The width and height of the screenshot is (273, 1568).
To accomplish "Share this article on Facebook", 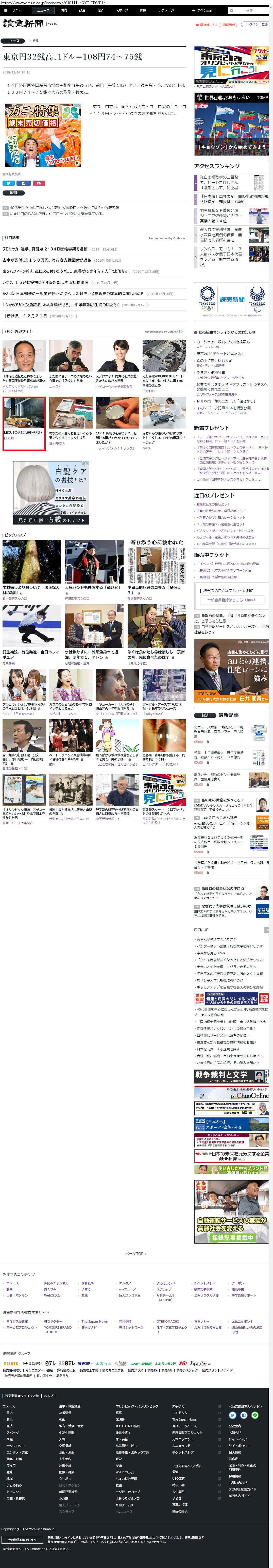I will pyautogui.click(x=23, y=183).
